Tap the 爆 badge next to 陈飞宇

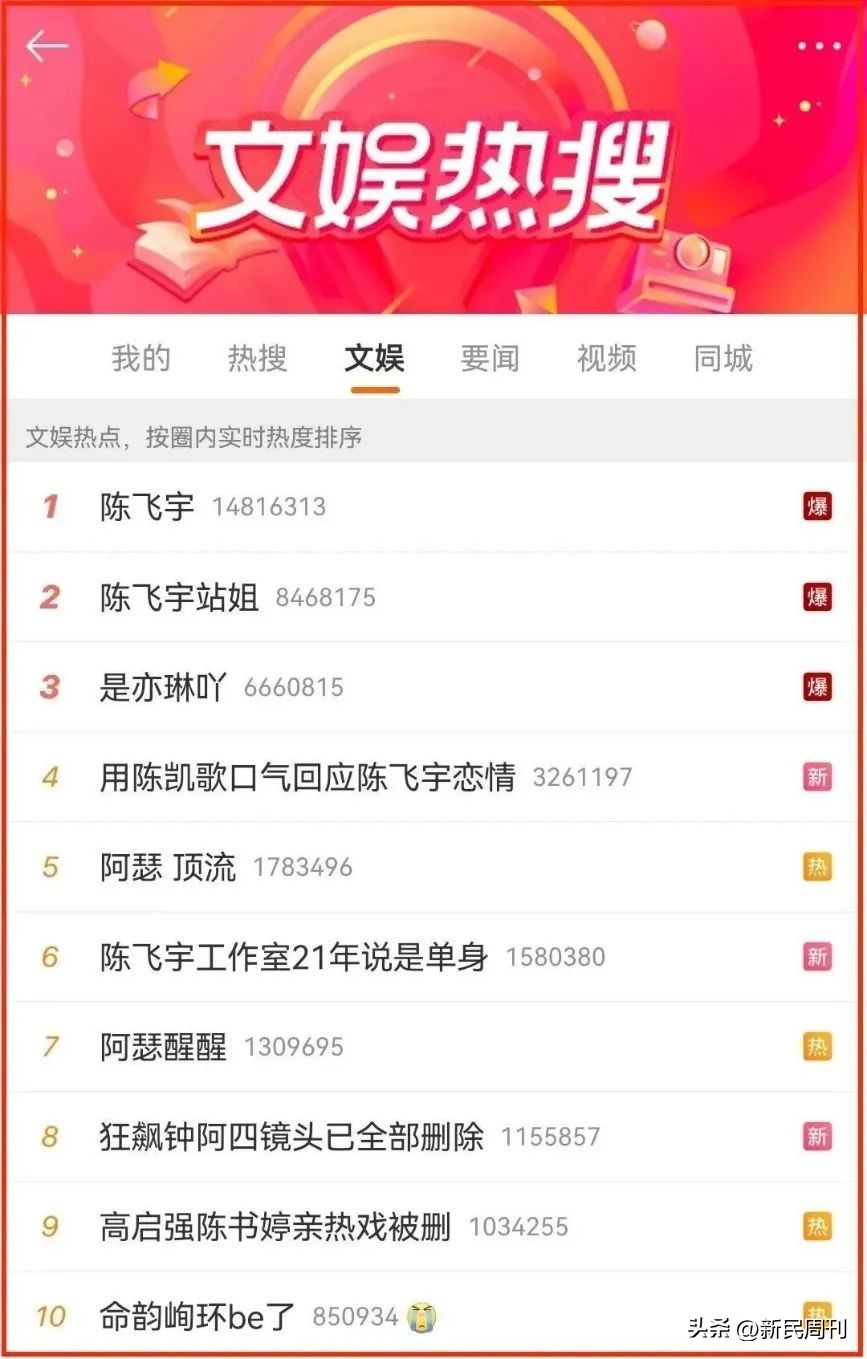(x=818, y=507)
